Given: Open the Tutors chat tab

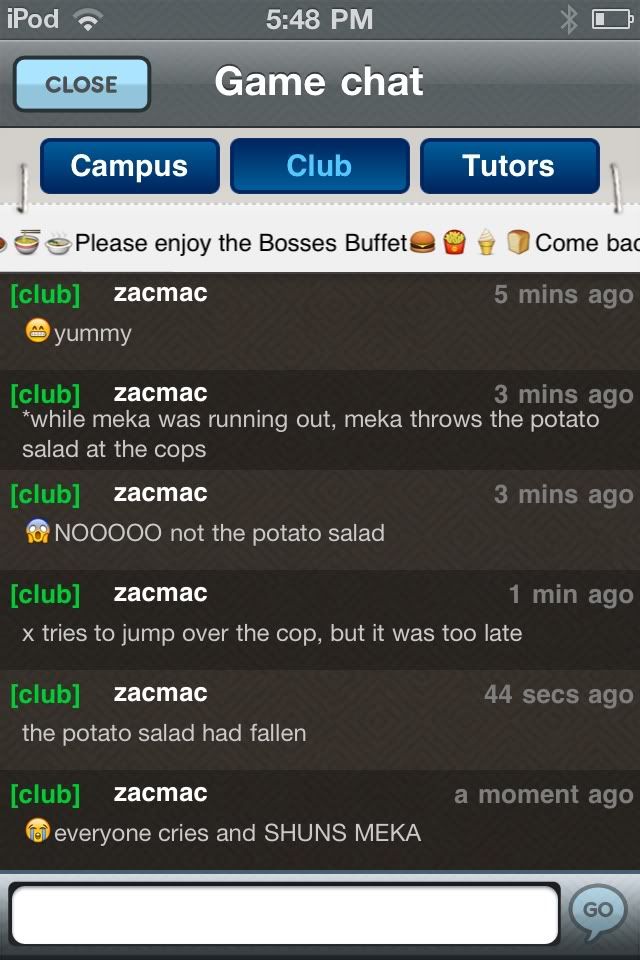Looking at the screenshot, I should click(x=509, y=166).
